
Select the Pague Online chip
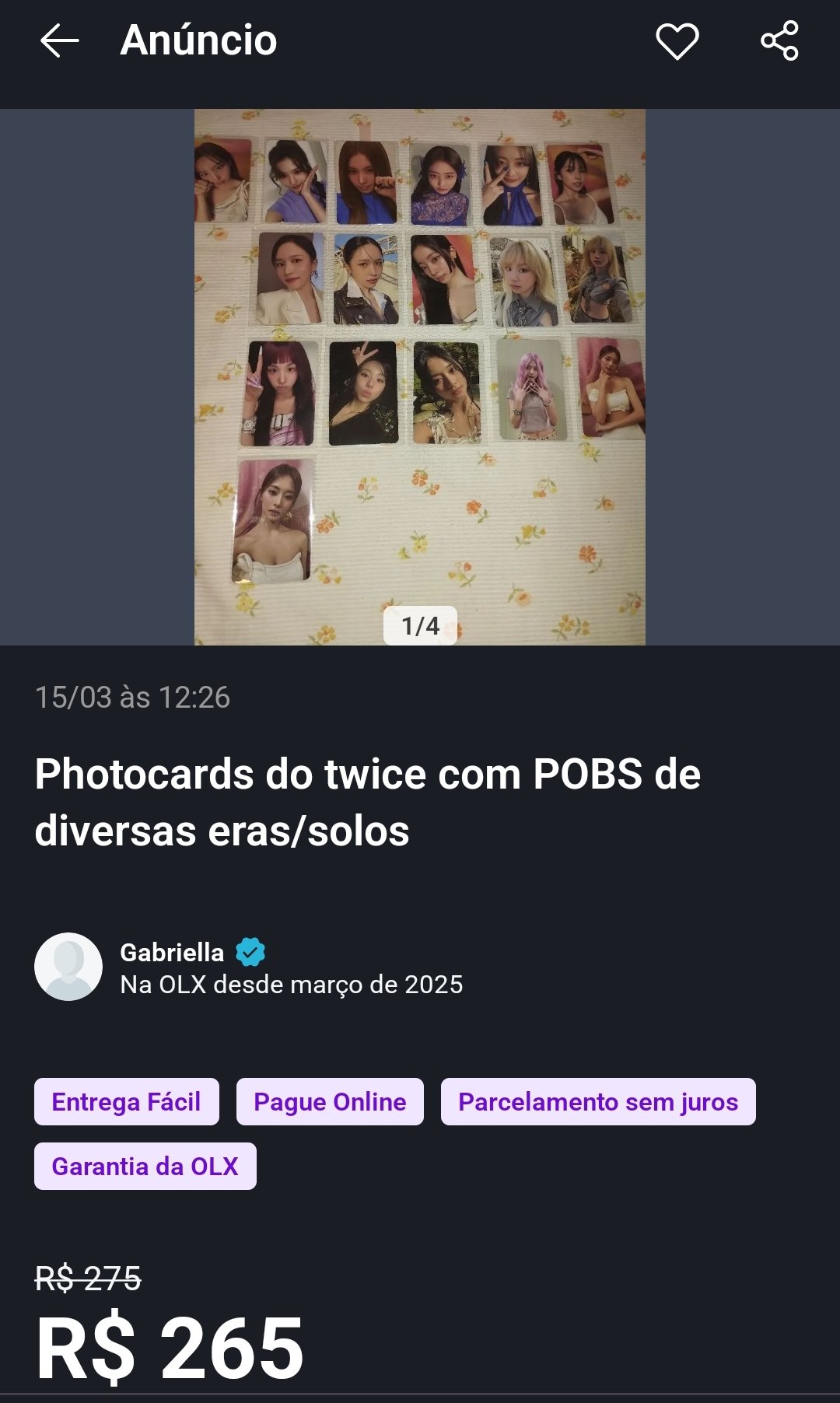(330, 1101)
